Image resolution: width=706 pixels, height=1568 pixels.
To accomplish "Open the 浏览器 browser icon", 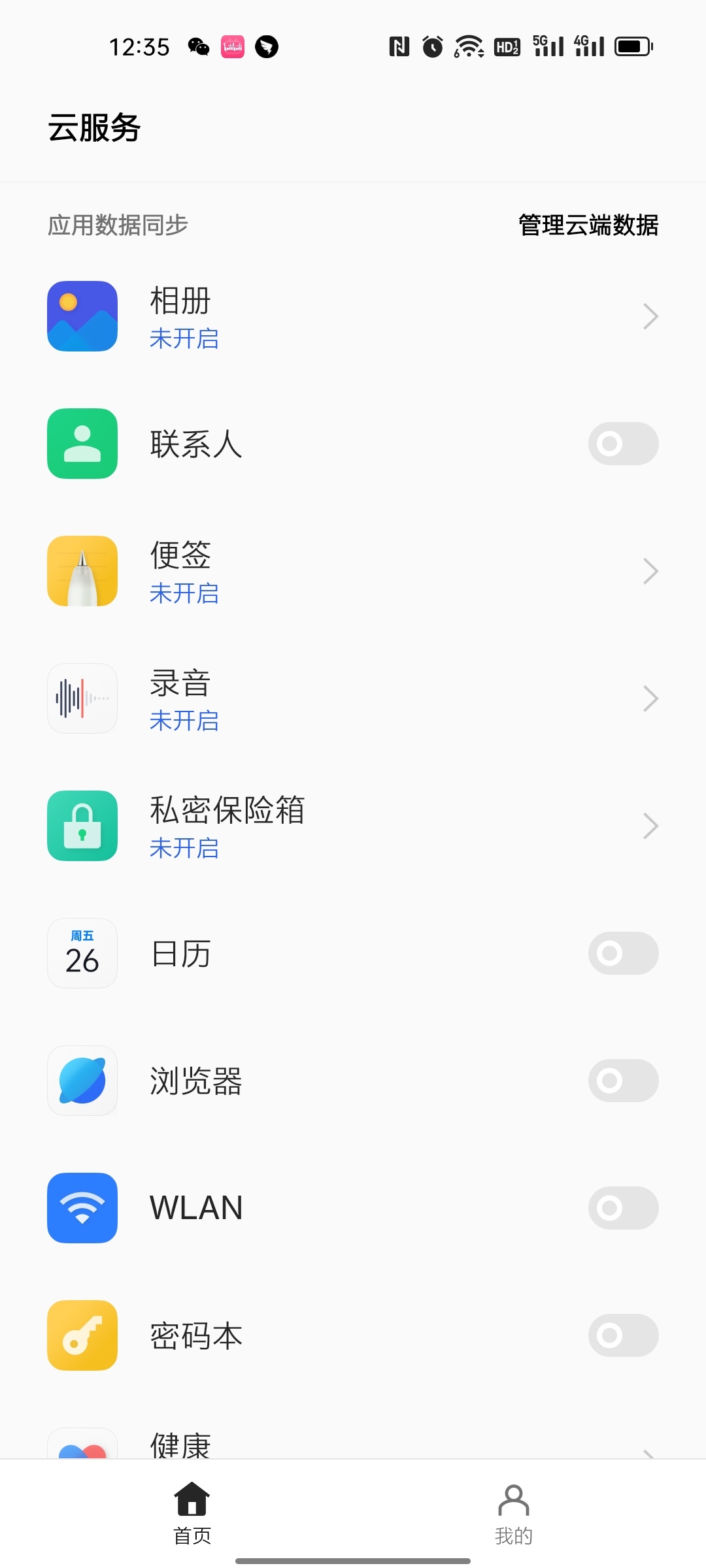I will point(82,1080).
